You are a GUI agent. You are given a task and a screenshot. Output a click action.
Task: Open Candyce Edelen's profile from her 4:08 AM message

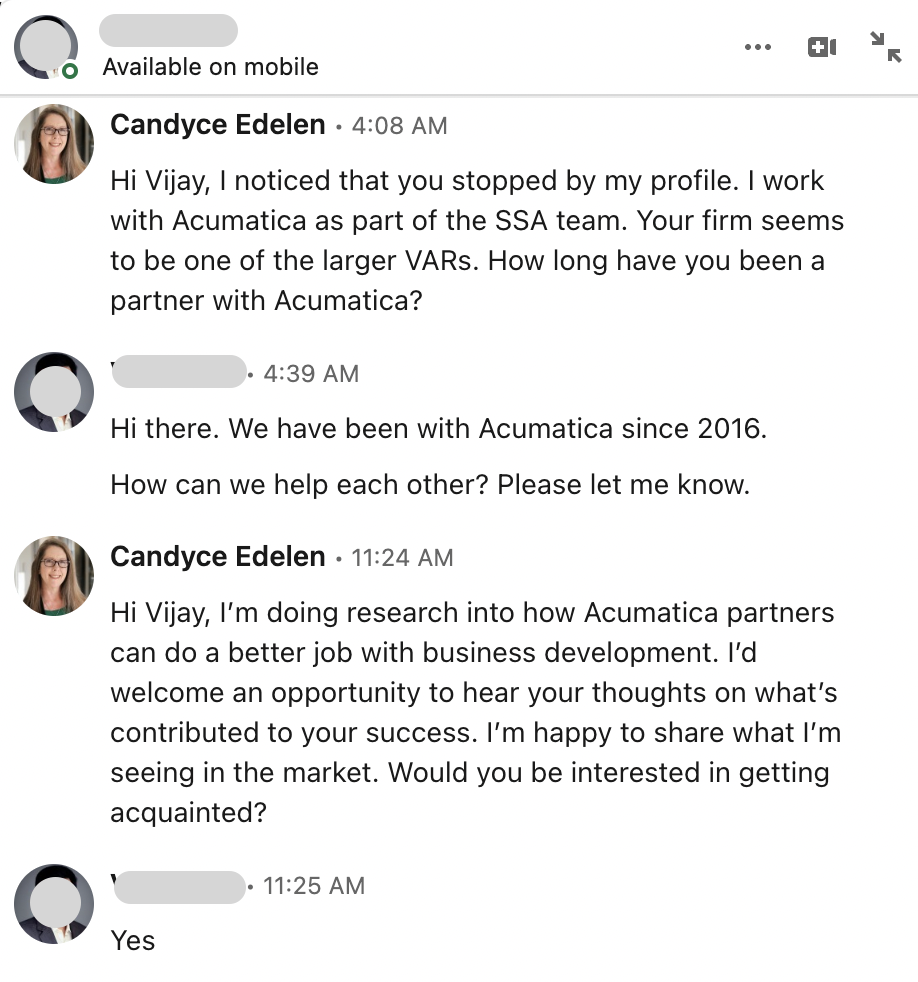[x=217, y=125]
